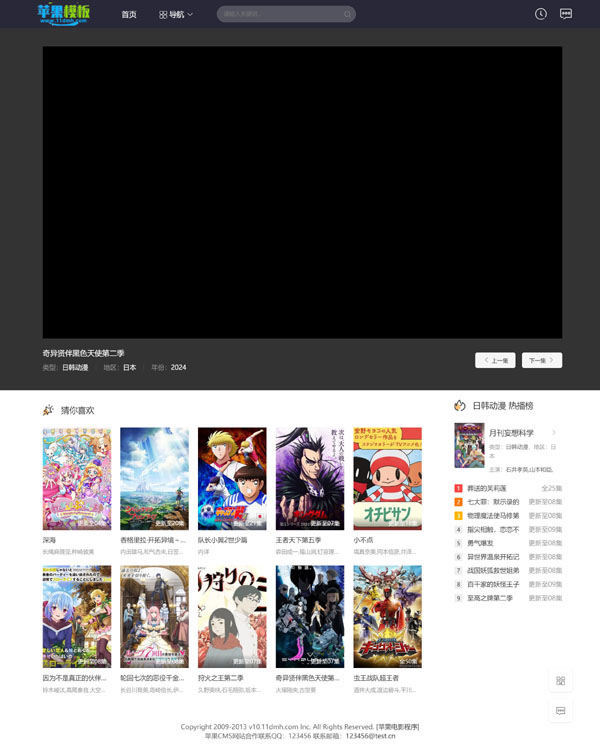The height and width of the screenshot is (745, 600).
Task: Open watch history clock icon
Action: tap(541, 14)
